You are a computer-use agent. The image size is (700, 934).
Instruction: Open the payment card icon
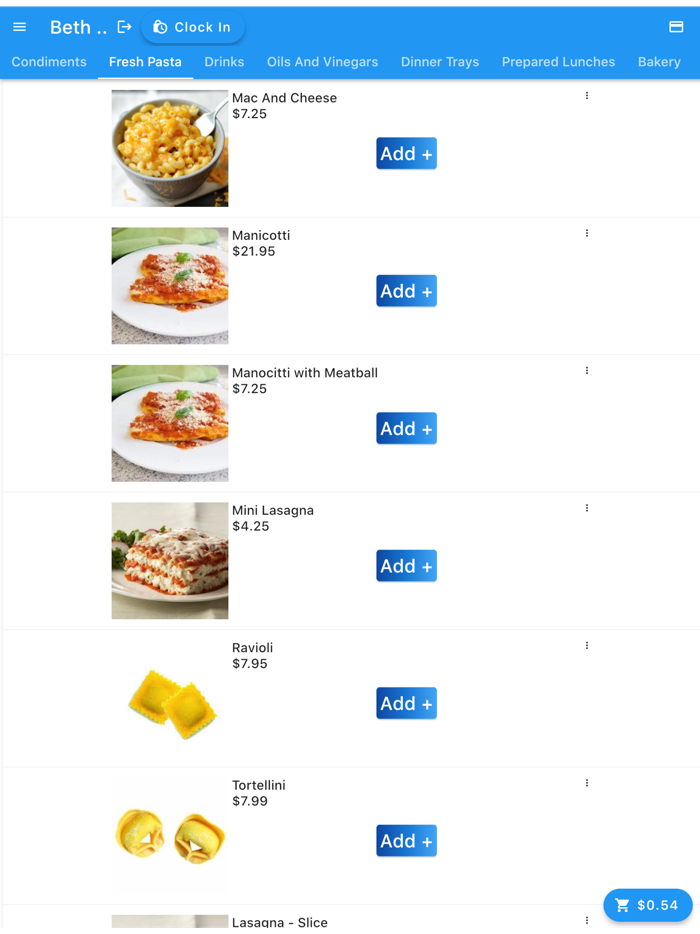pyautogui.click(x=676, y=27)
